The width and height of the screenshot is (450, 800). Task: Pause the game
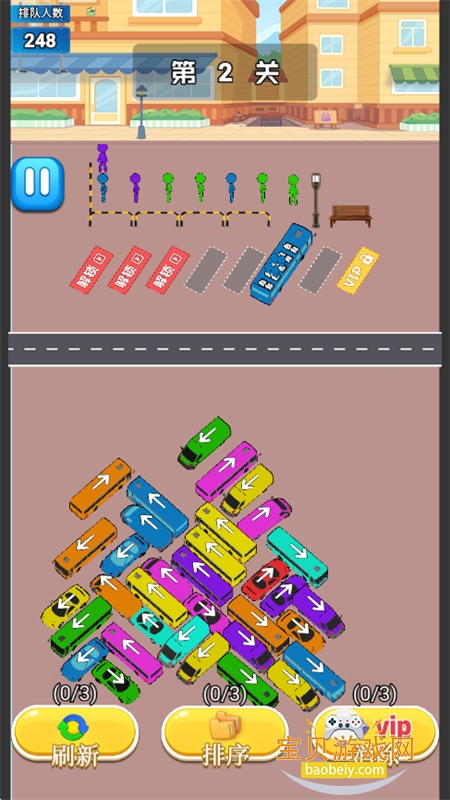38,184
